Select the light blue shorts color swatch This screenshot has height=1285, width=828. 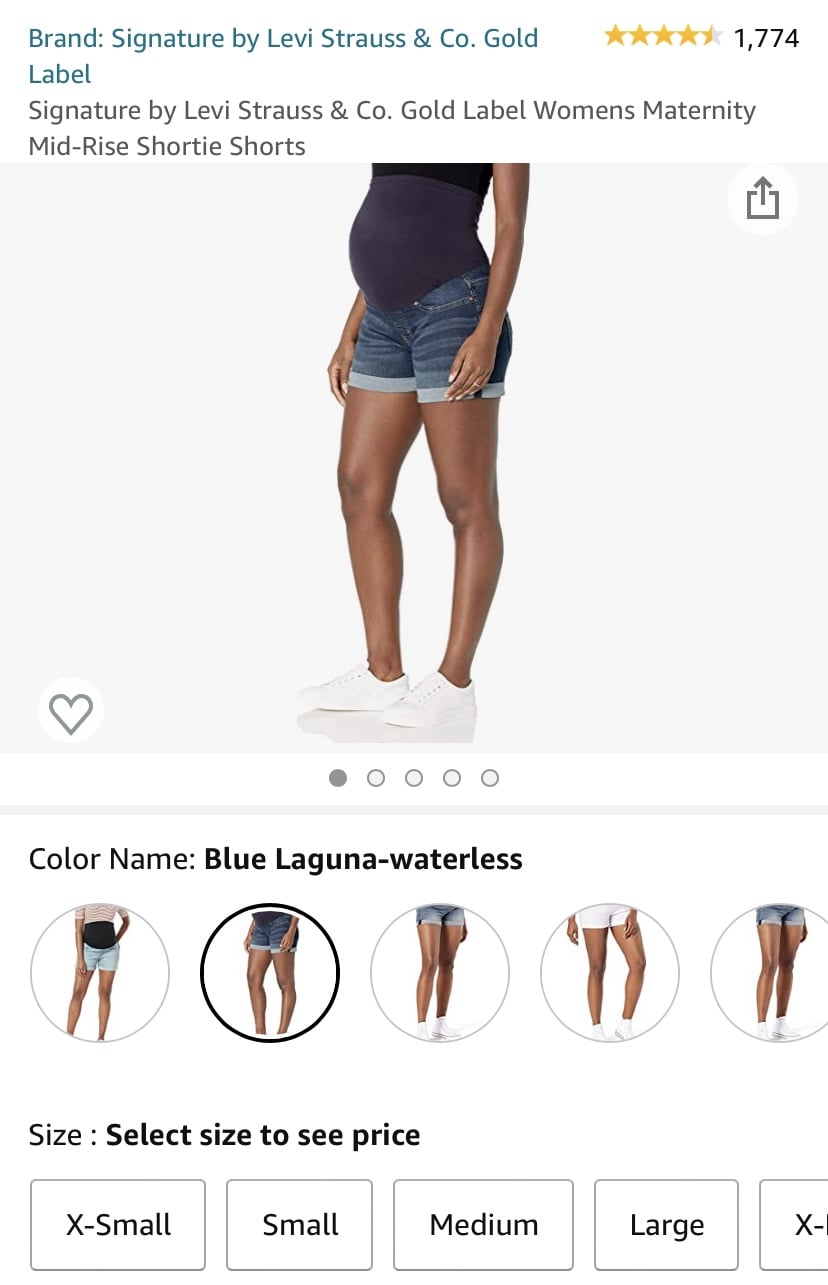pyautogui.click(x=100, y=972)
